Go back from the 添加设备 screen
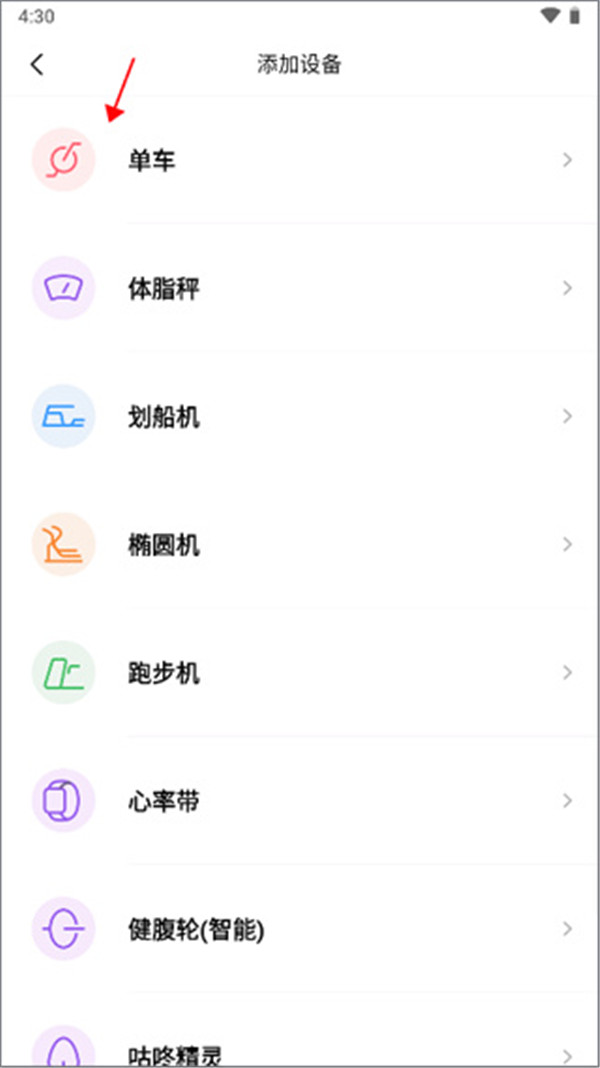The width and height of the screenshot is (600, 1068). (x=37, y=65)
